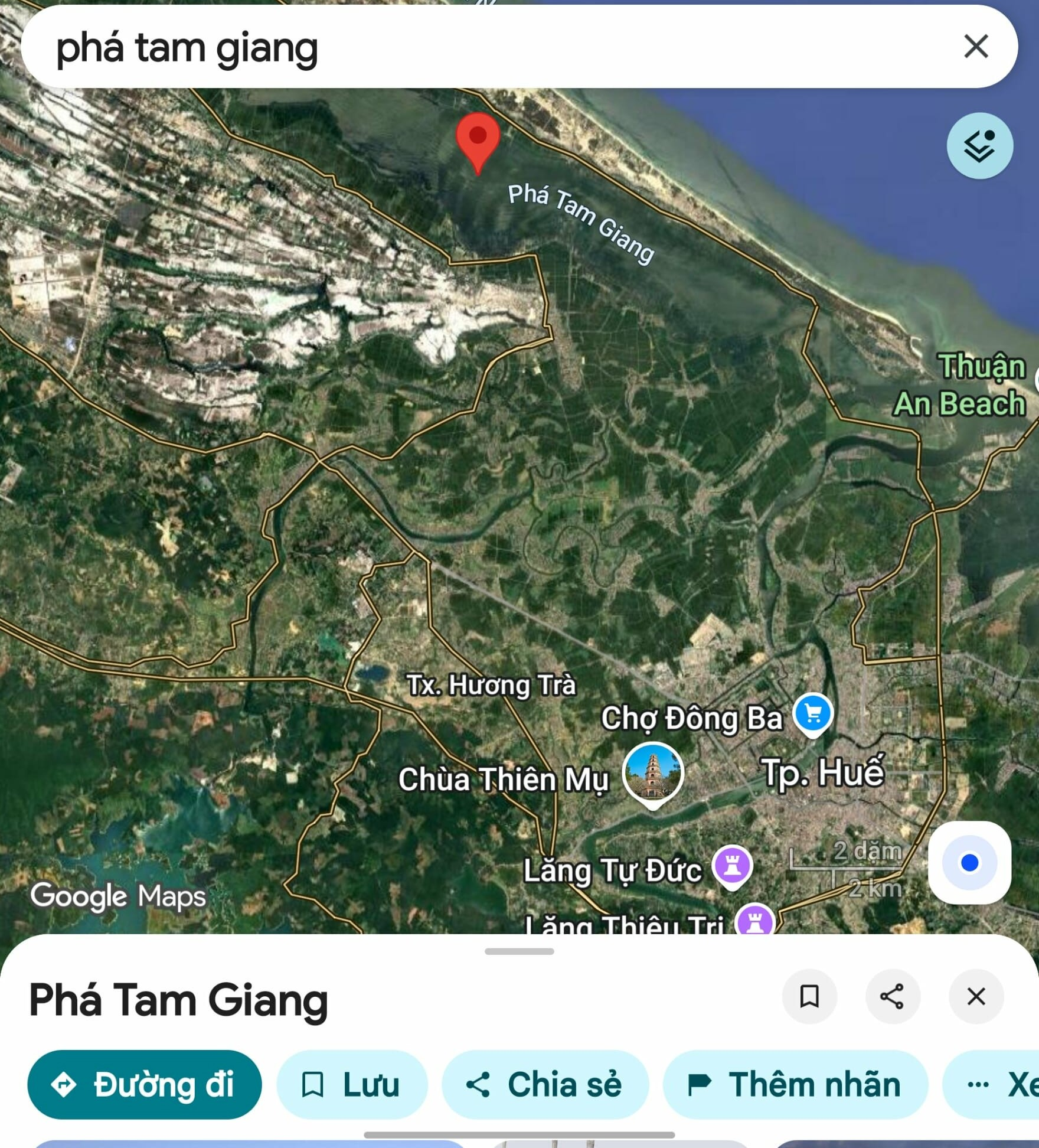Get directions with the Đường đi button

[x=145, y=1084]
